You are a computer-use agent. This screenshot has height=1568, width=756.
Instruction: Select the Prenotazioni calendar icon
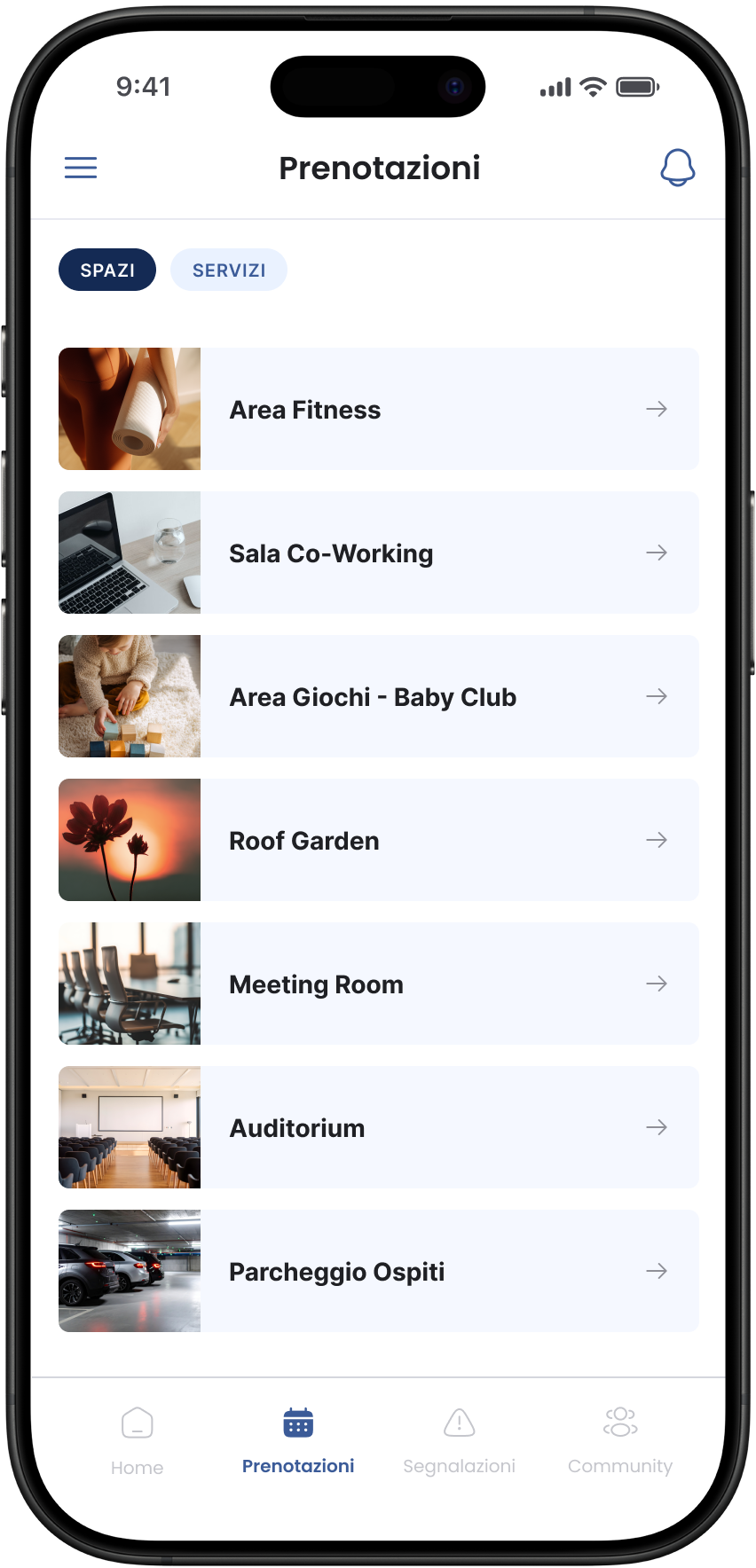[298, 1423]
